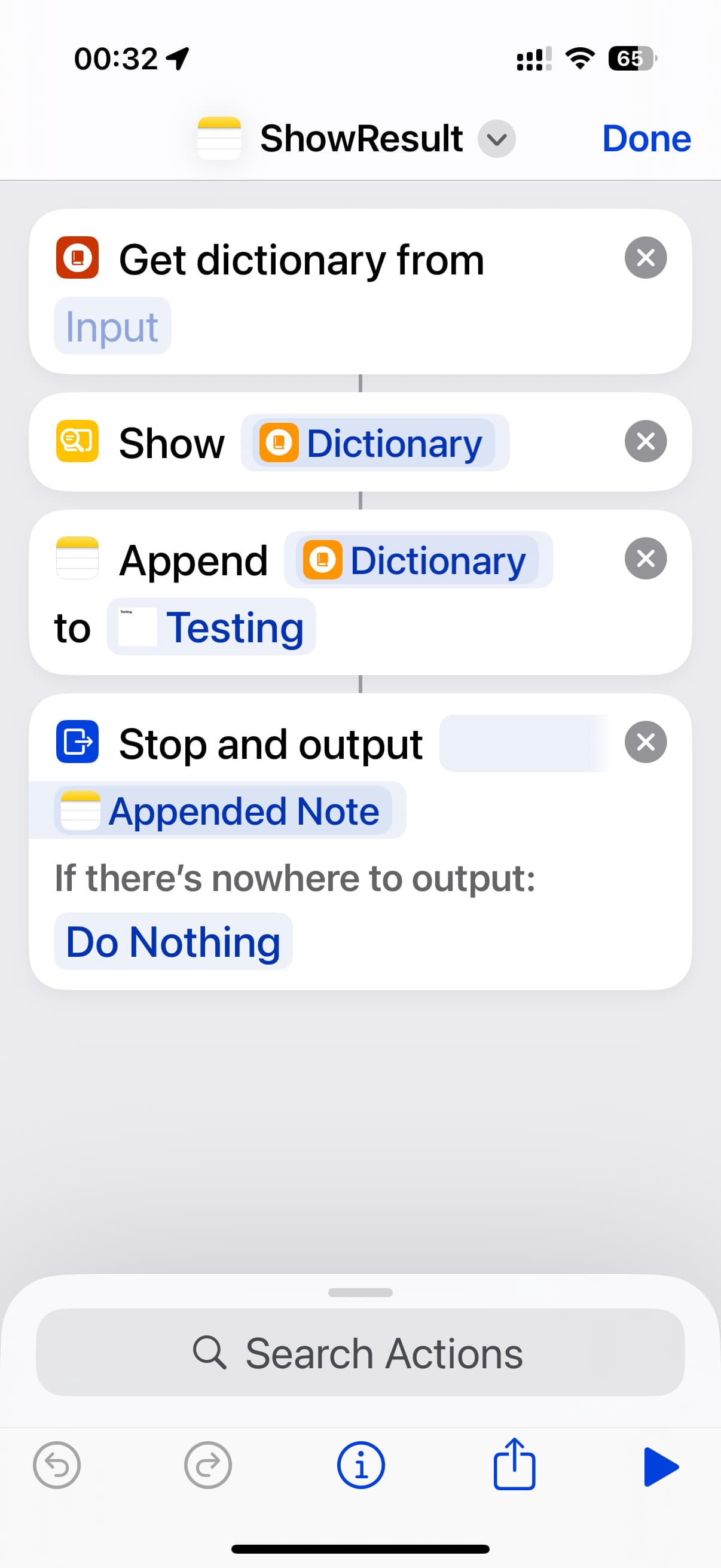Undo the last change
Image resolution: width=721 pixels, height=1568 pixels.
pyautogui.click(x=57, y=1465)
